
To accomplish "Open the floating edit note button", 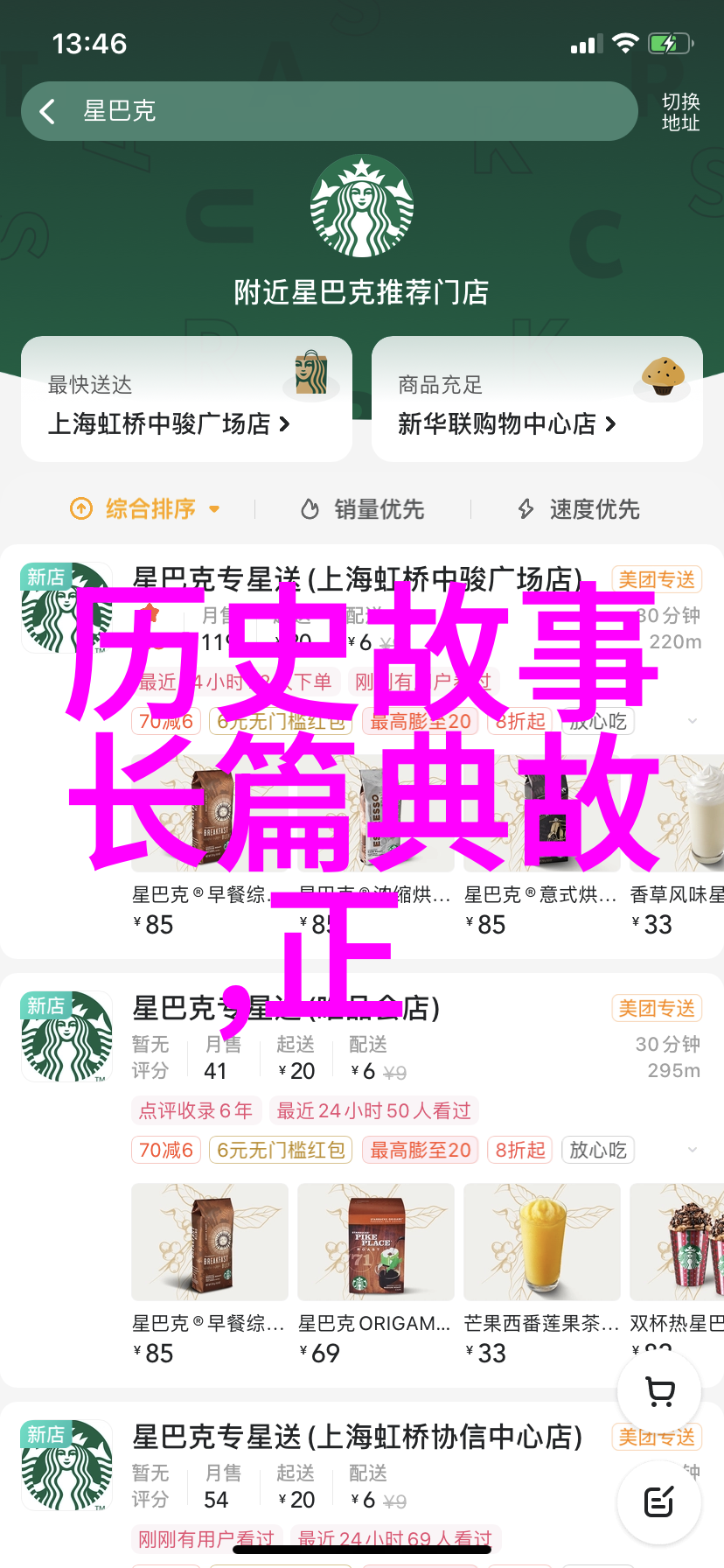I will (659, 1501).
